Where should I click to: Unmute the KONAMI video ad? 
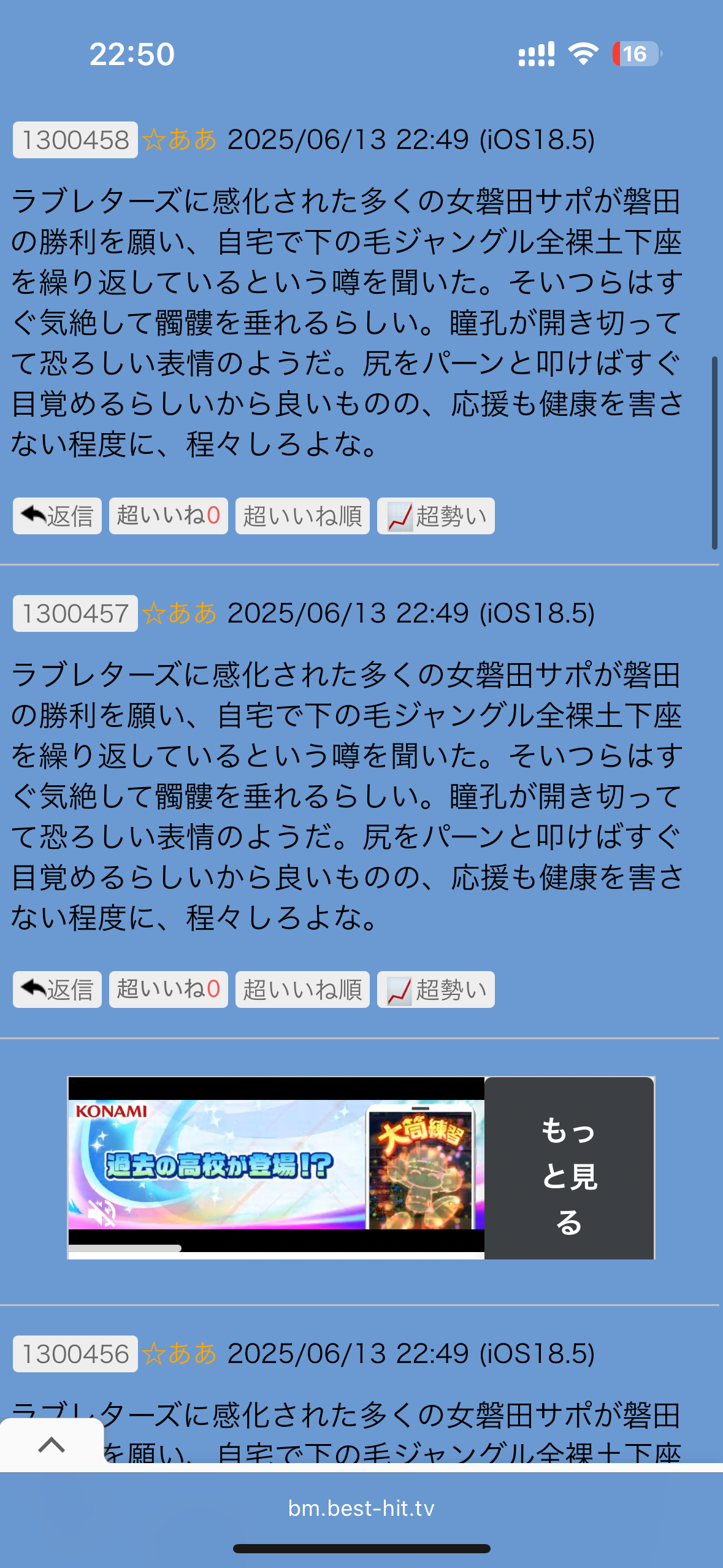click(101, 1213)
